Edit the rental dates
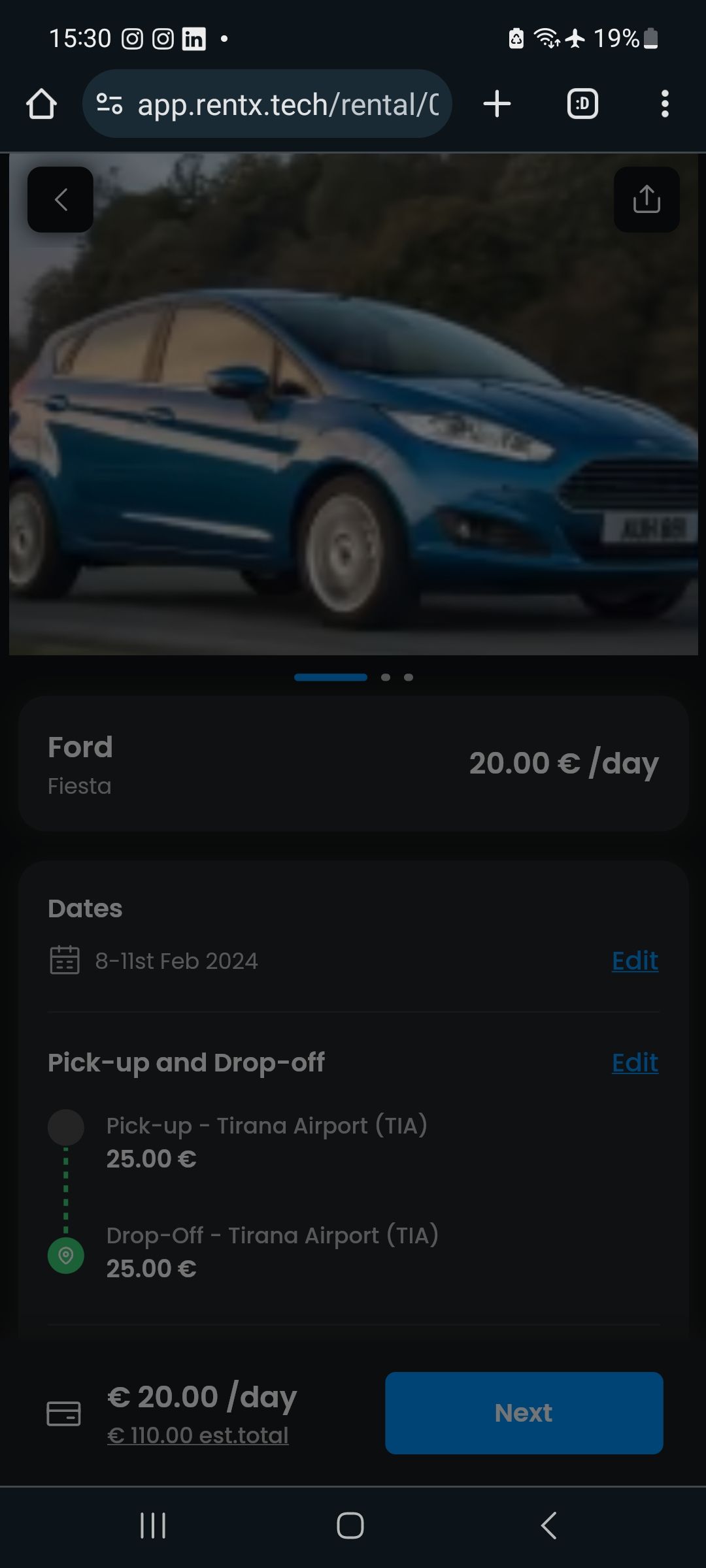Screen dimensions: 706x1568 click(635, 960)
